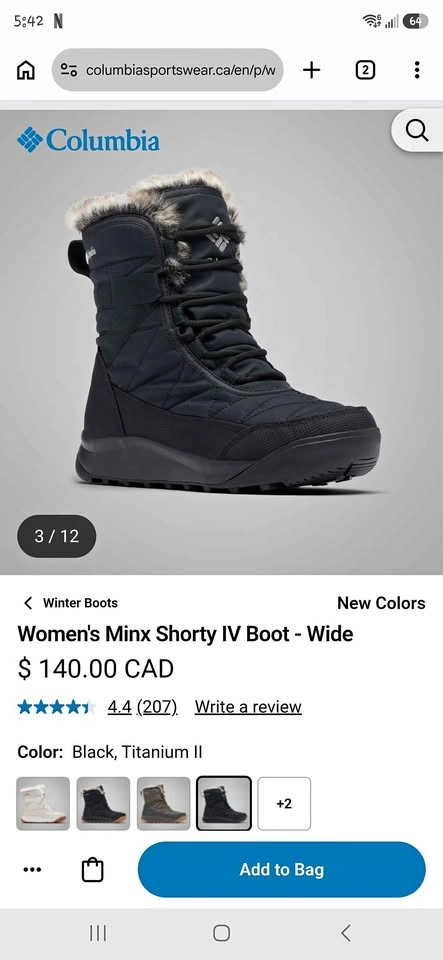
Task: Show the +2 more colors
Action: pos(284,803)
